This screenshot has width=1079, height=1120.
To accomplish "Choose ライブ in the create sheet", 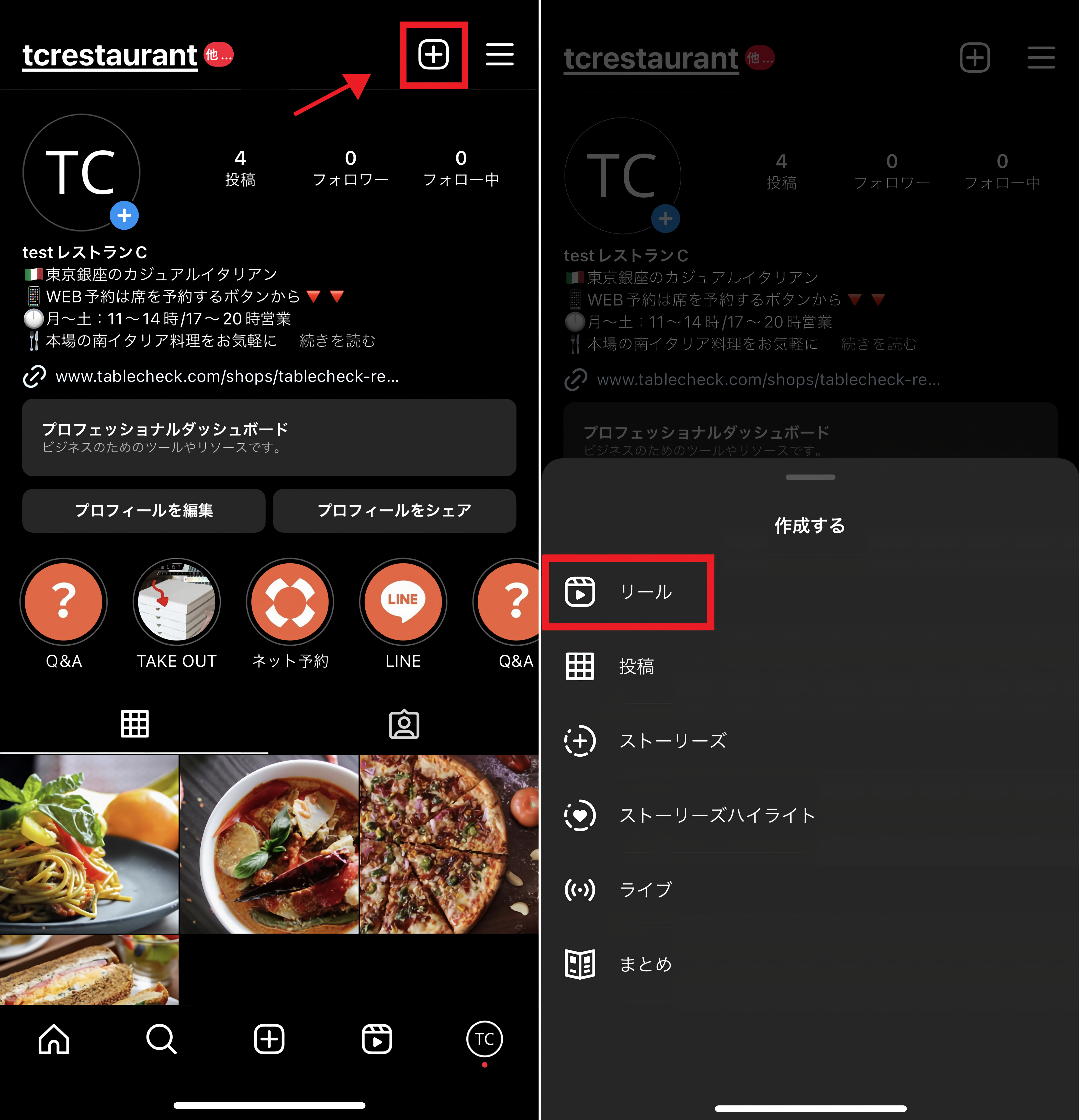I will pos(646,890).
